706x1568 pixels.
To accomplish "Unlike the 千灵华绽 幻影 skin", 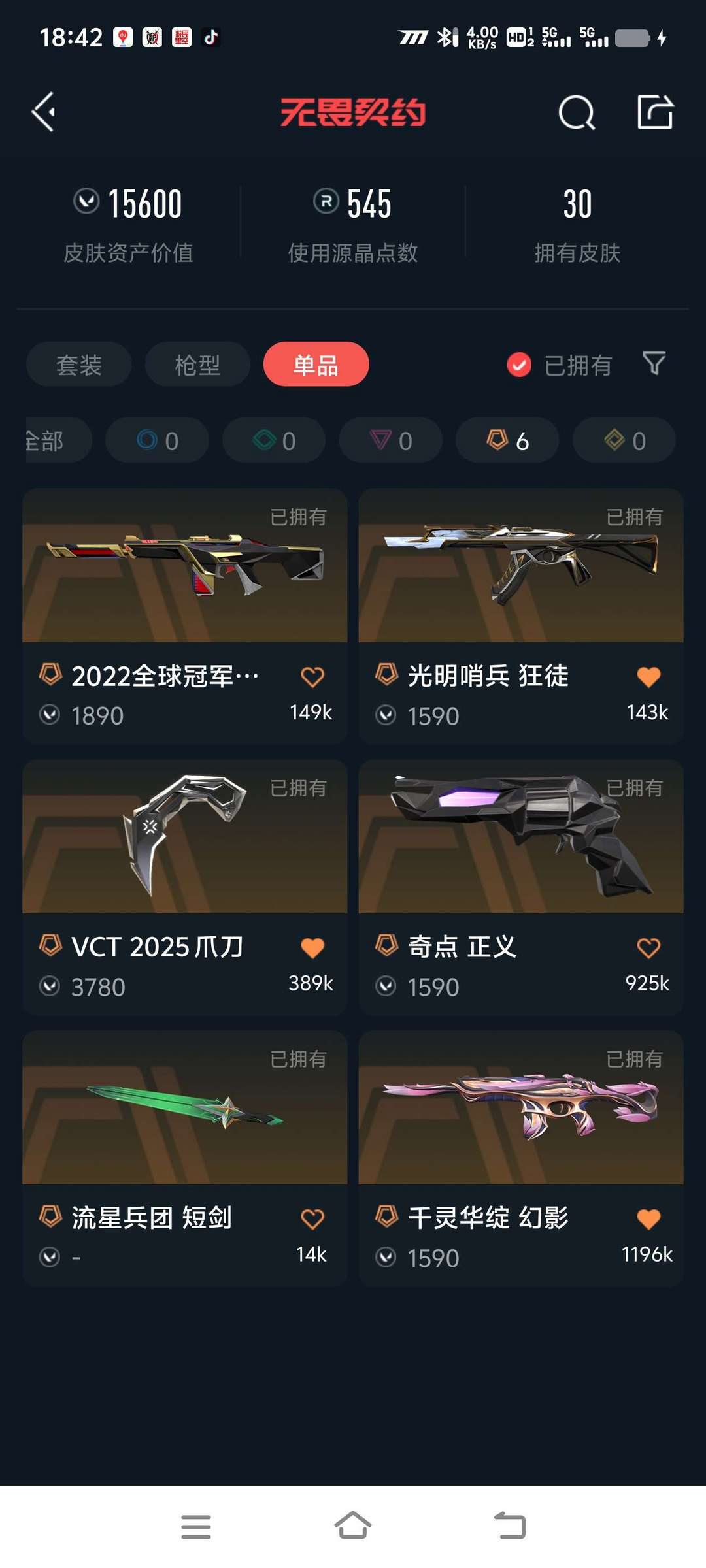I will [648, 1218].
